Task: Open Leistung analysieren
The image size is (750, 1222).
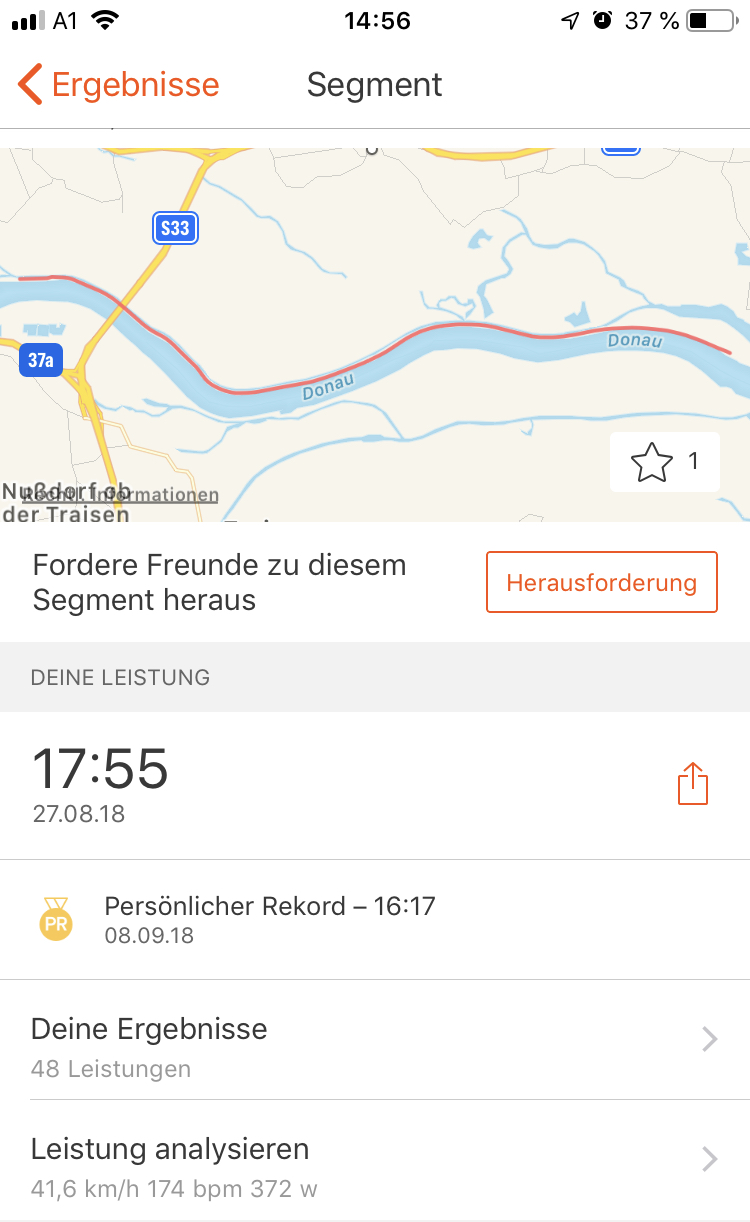Action: pos(375,1161)
